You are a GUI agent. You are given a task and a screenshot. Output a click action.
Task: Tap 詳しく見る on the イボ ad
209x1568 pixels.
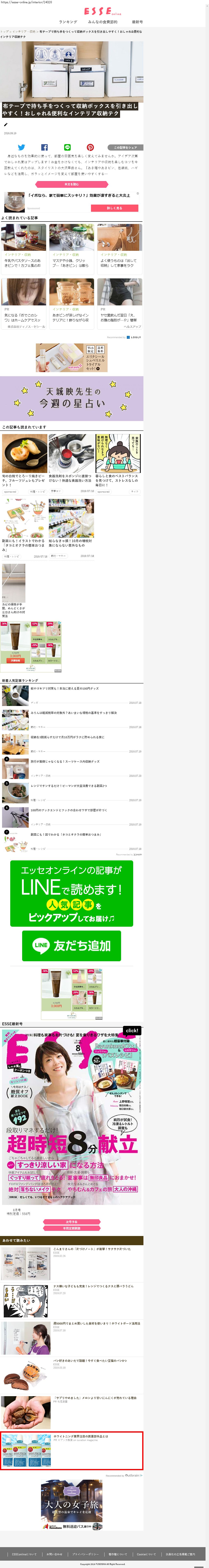click(115, 208)
